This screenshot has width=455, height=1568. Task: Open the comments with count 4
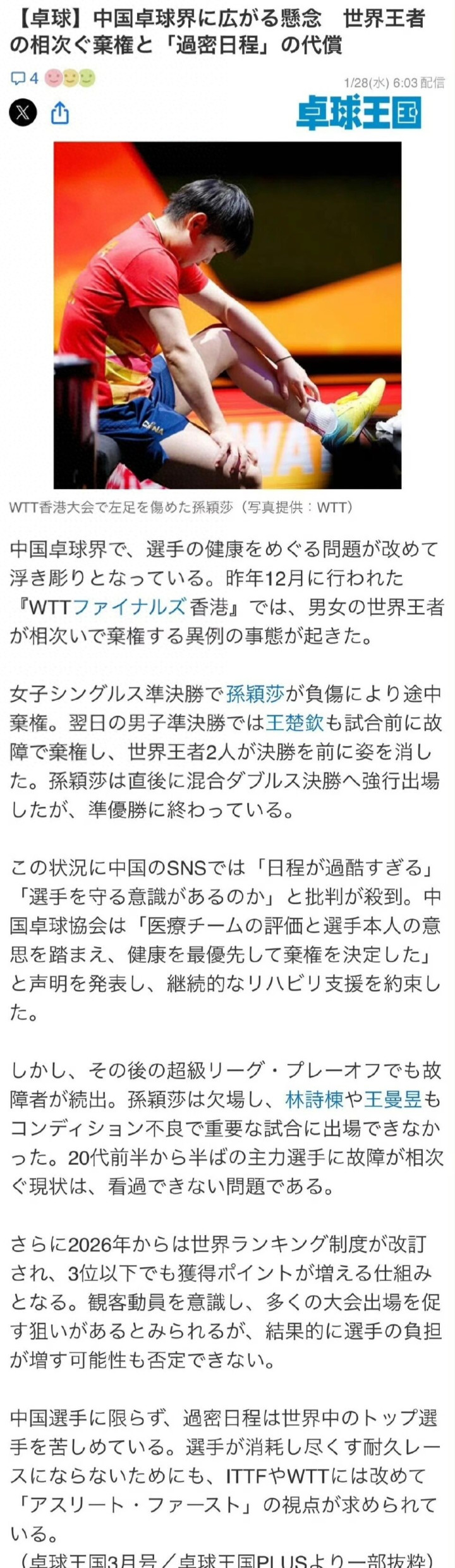pos(25,78)
